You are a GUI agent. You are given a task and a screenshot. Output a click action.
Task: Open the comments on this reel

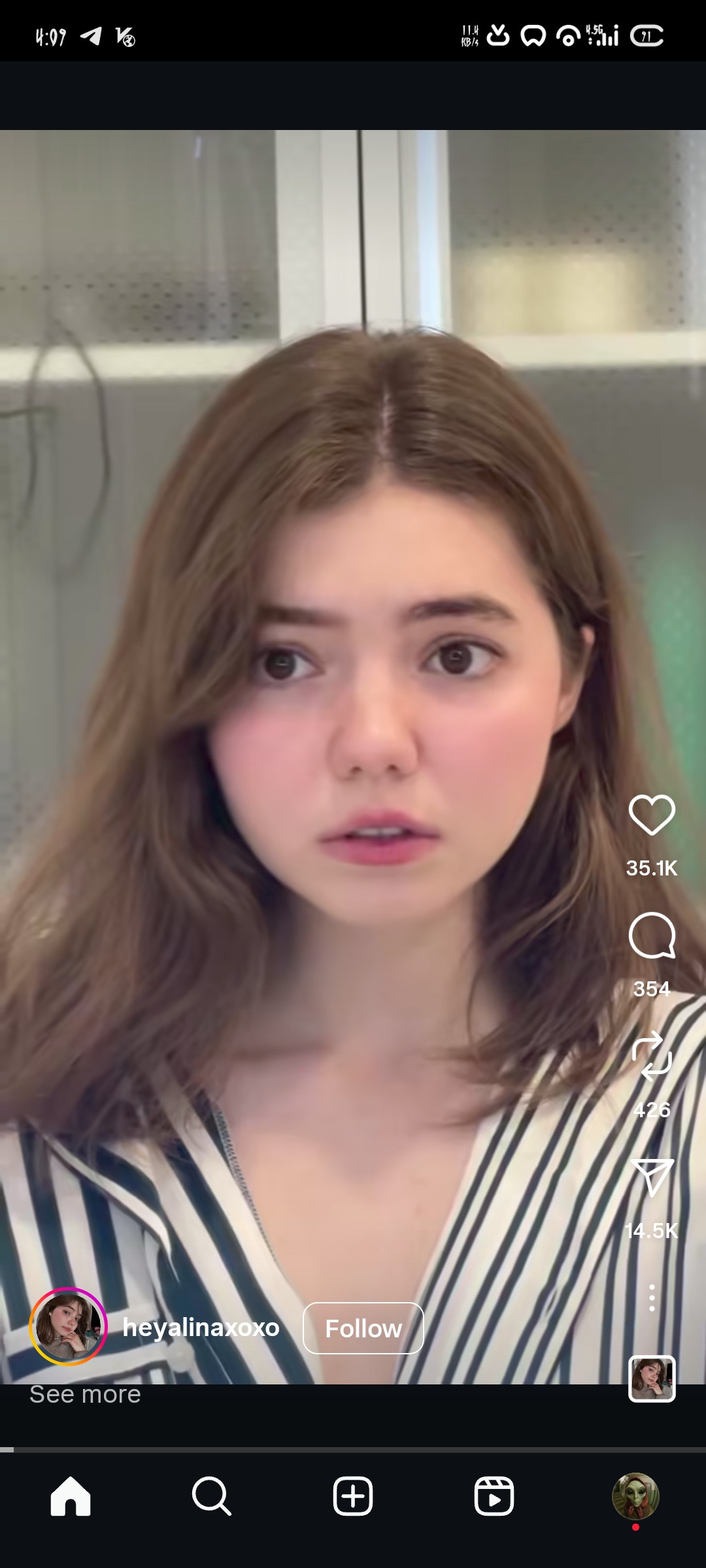652,936
